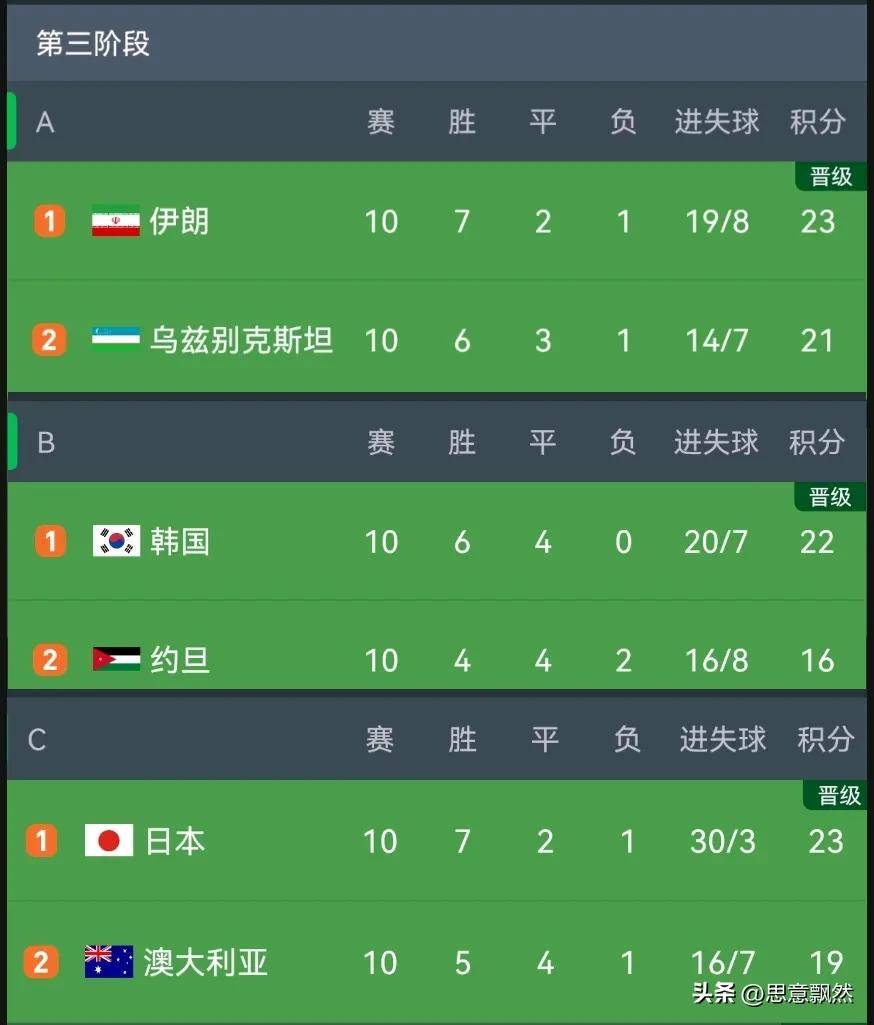Screen dimensions: 874x1025
Task: Click the Japan flag icon
Action: (x=108, y=841)
